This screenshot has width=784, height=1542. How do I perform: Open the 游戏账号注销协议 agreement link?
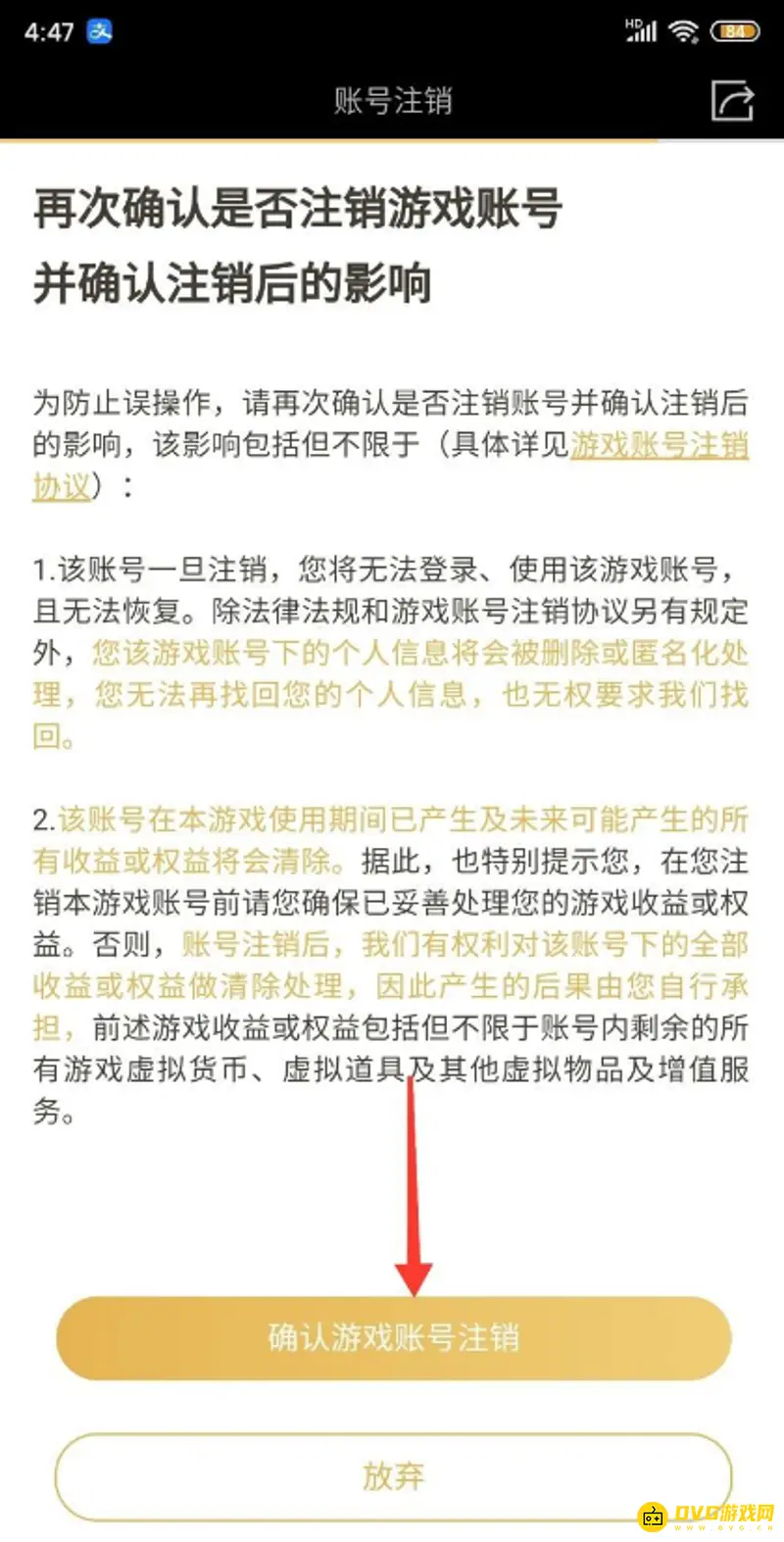[x=659, y=447]
